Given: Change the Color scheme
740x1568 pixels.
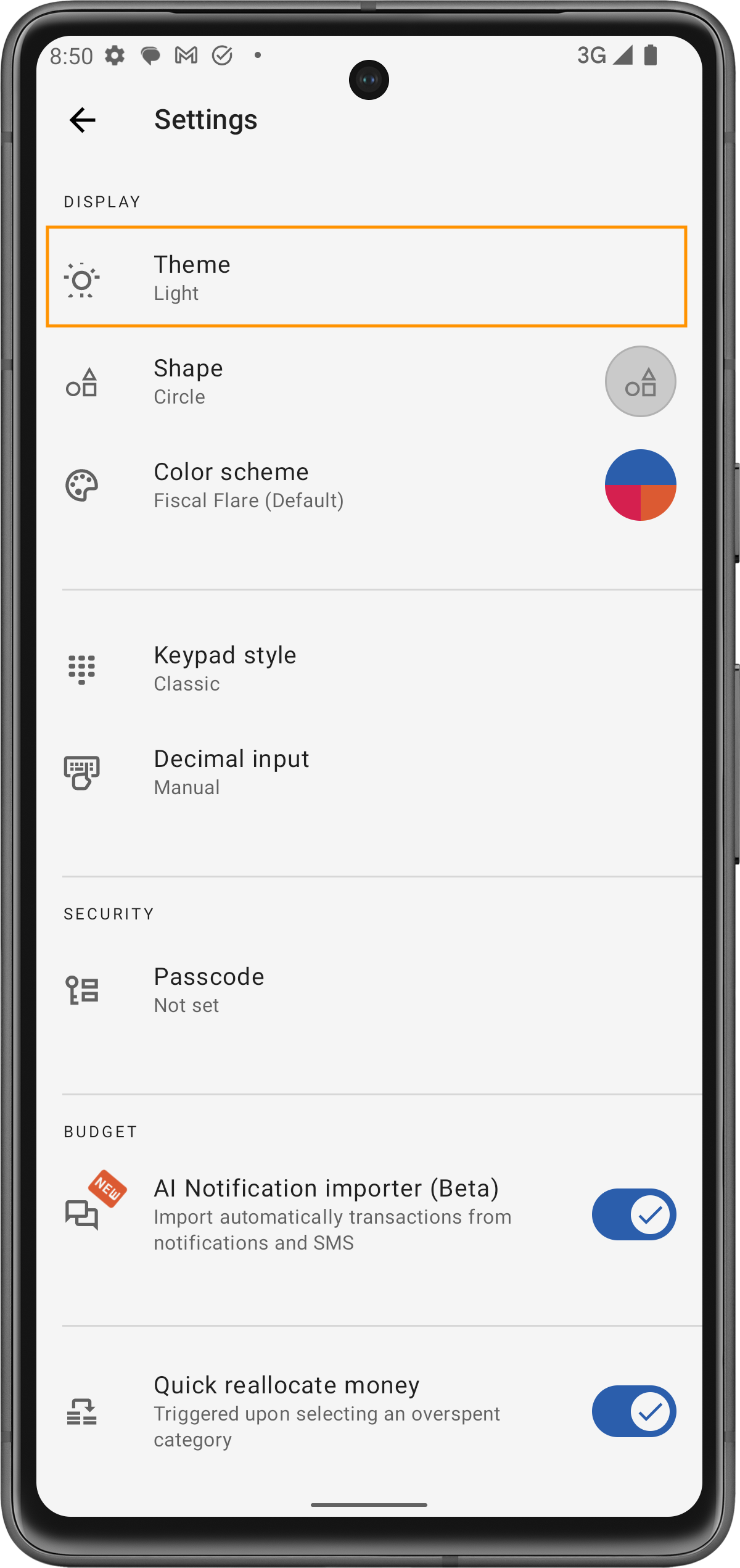Looking at the screenshot, I should [366, 485].
